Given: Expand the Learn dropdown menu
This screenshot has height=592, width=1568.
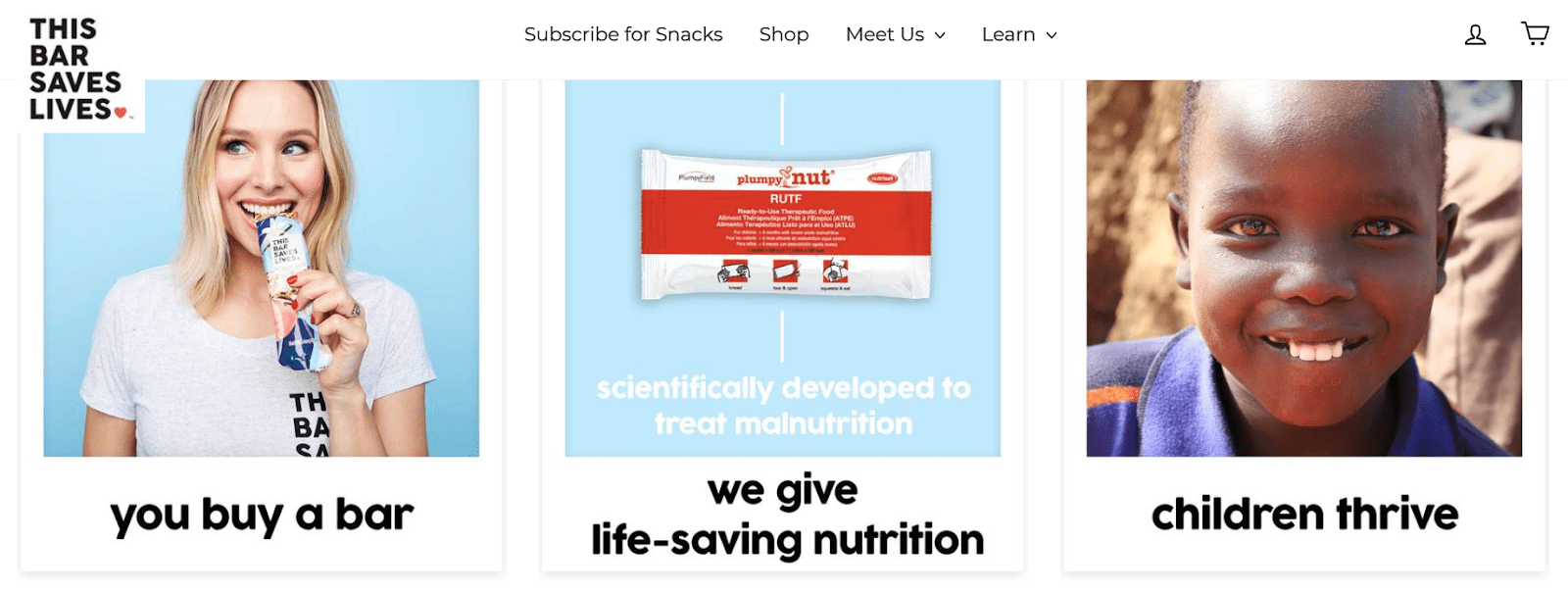Looking at the screenshot, I should click(x=1018, y=34).
